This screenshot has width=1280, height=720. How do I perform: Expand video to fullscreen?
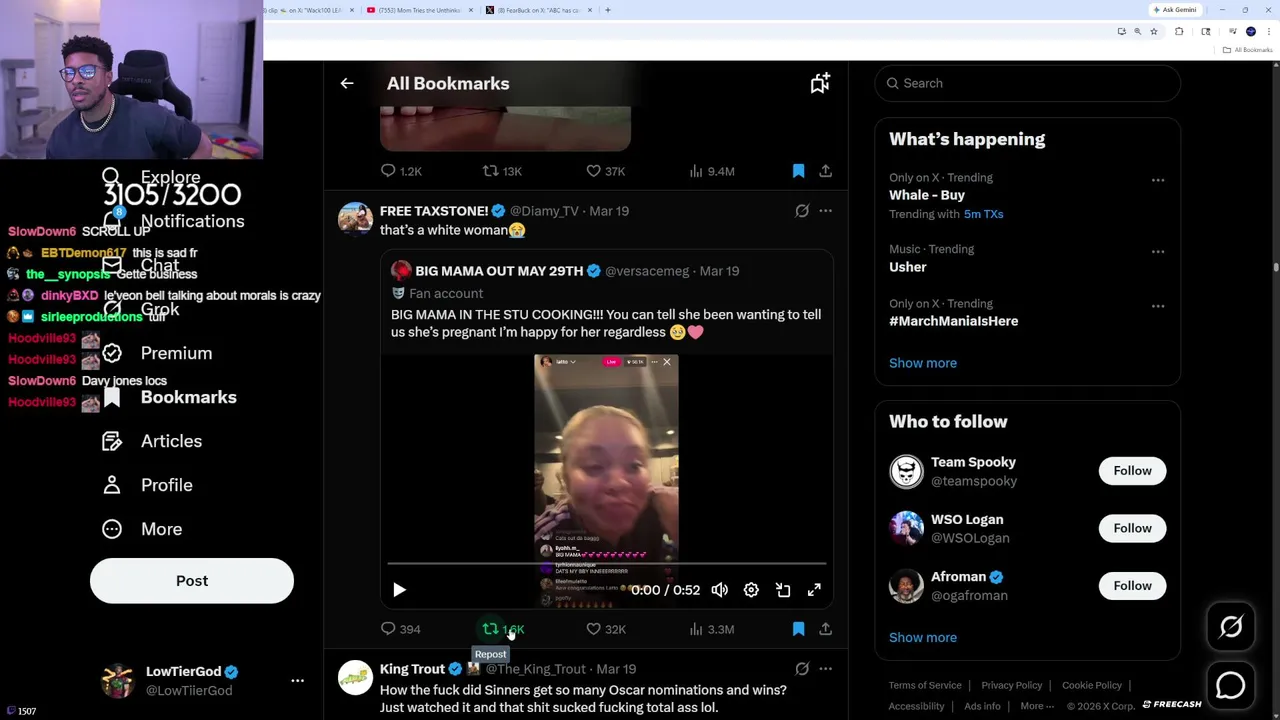(814, 590)
